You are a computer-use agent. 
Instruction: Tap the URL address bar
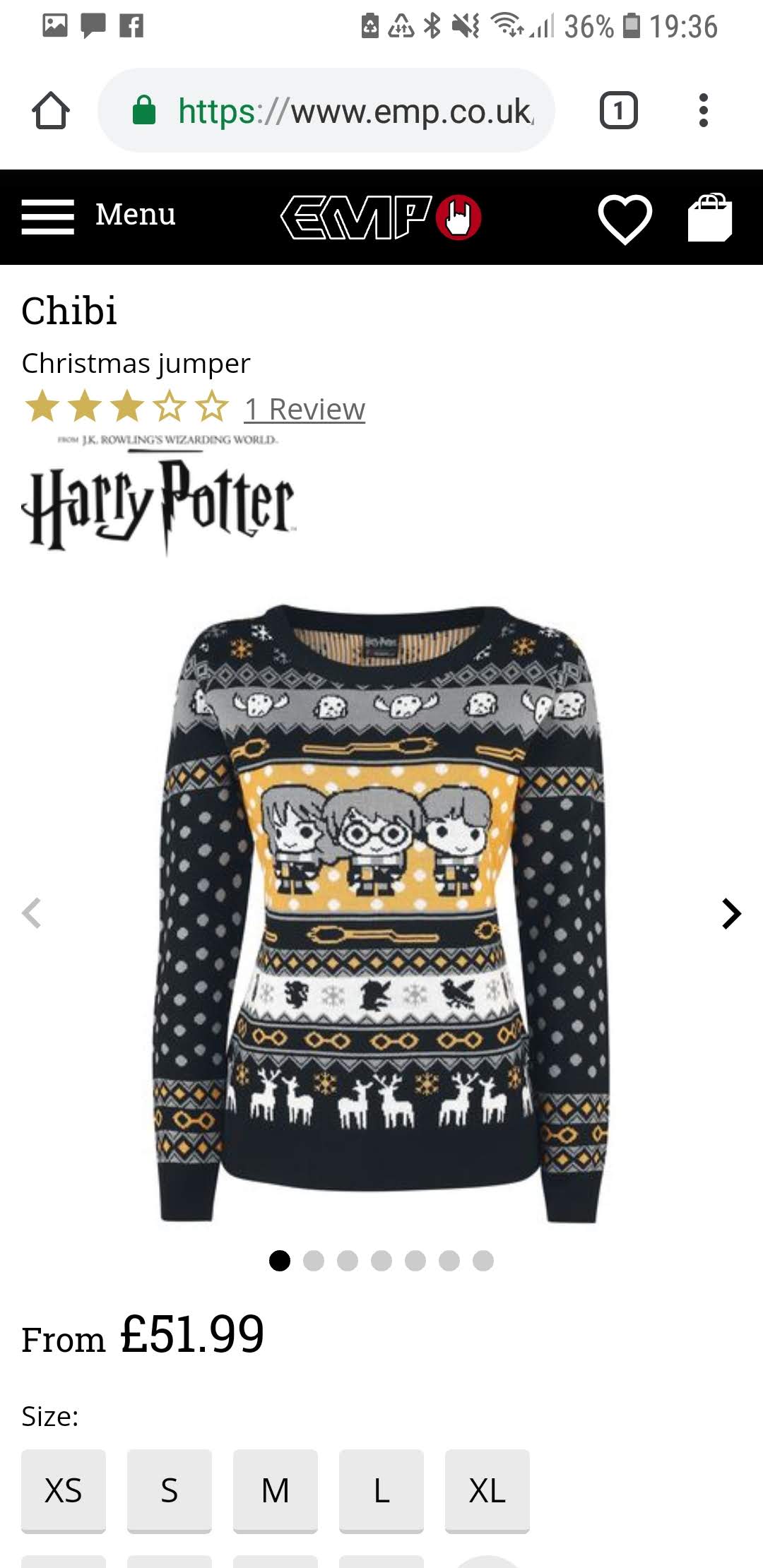pyautogui.click(x=326, y=111)
